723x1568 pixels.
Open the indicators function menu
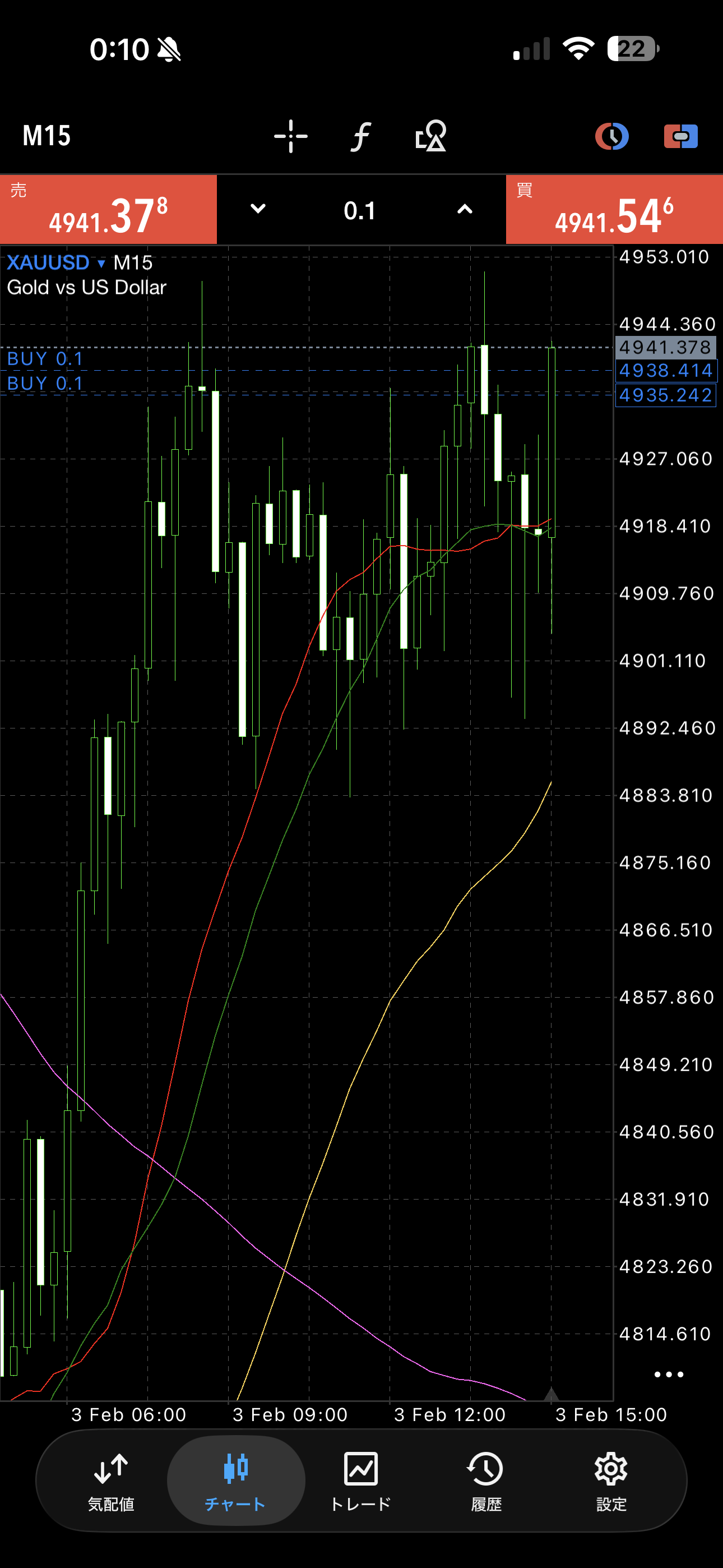360,136
